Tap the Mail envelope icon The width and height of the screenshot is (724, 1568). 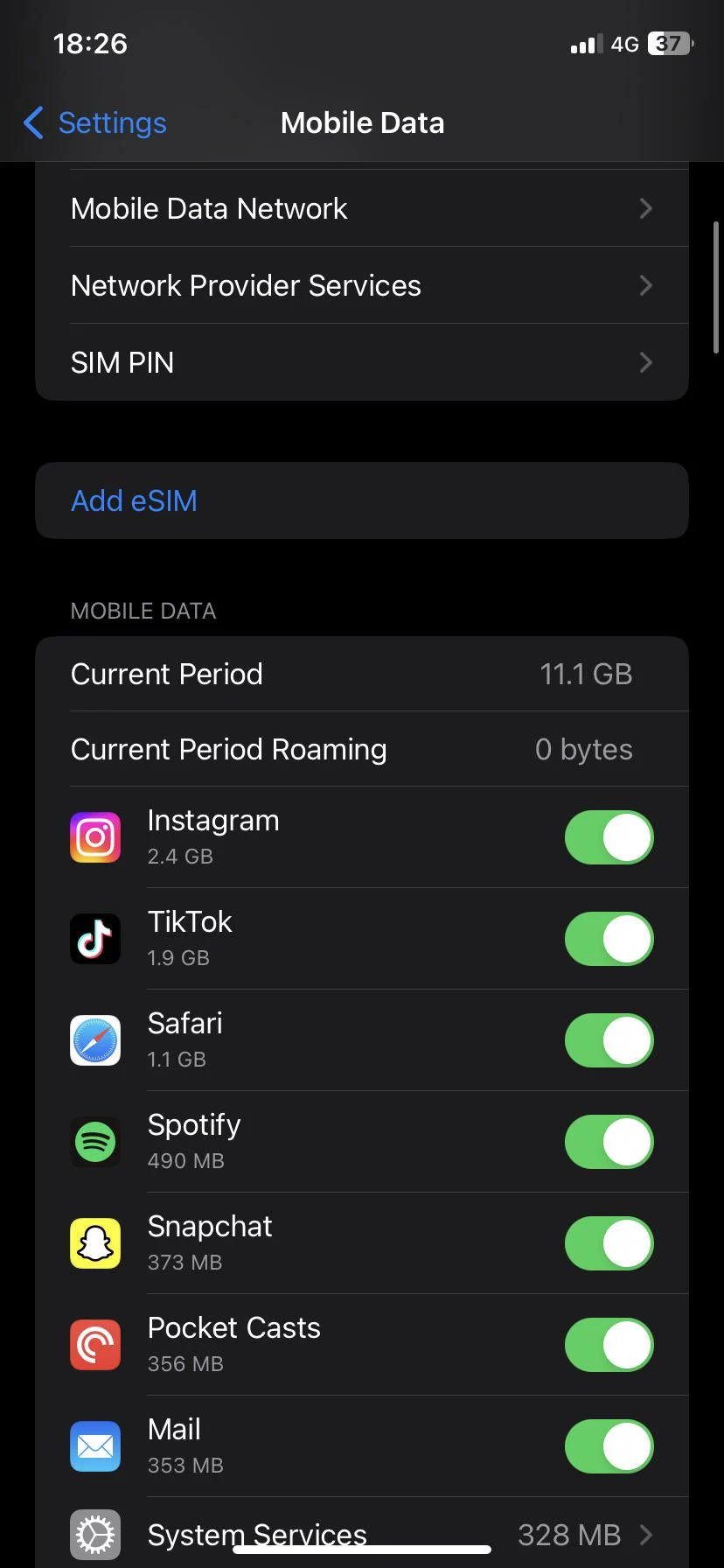click(95, 1445)
